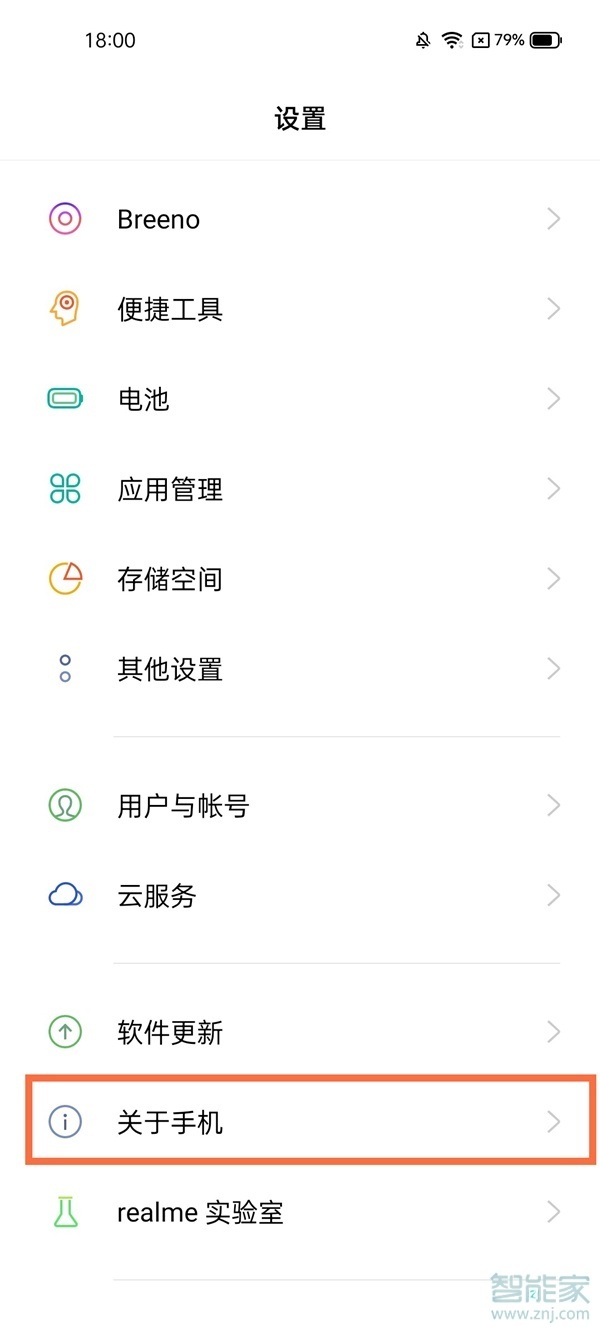600x1333 pixels.
Task: Select 关于手机
Action: click(300, 1122)
